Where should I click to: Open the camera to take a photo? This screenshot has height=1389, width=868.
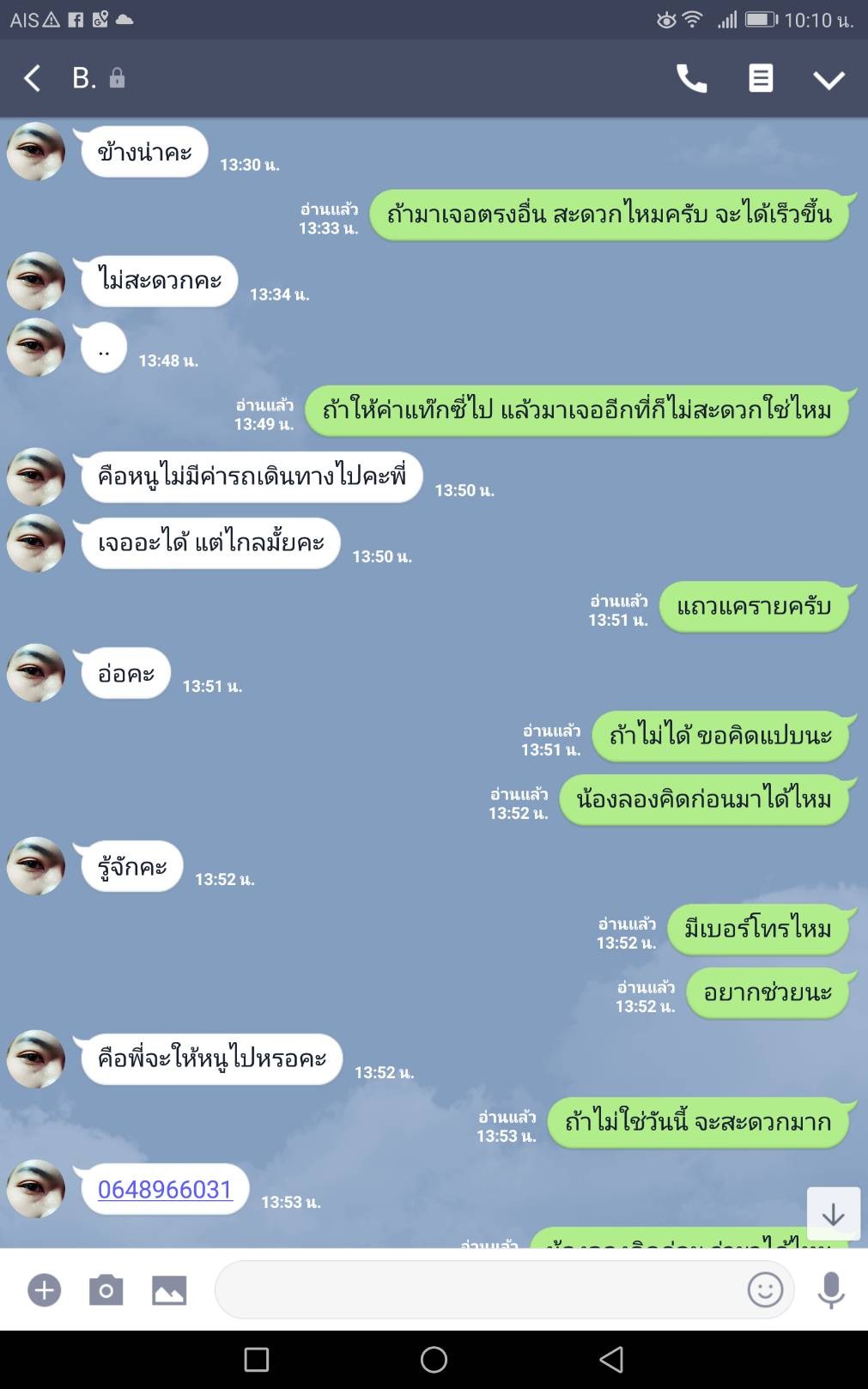[106, 1289]
